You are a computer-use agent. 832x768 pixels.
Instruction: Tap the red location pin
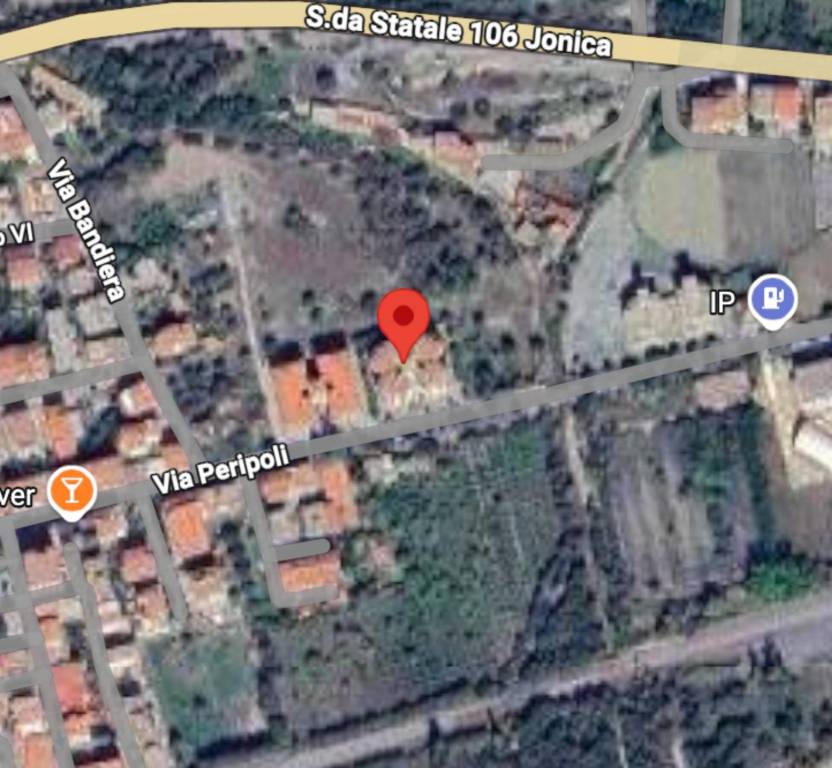pyautogui.click(x=404, y=320)
